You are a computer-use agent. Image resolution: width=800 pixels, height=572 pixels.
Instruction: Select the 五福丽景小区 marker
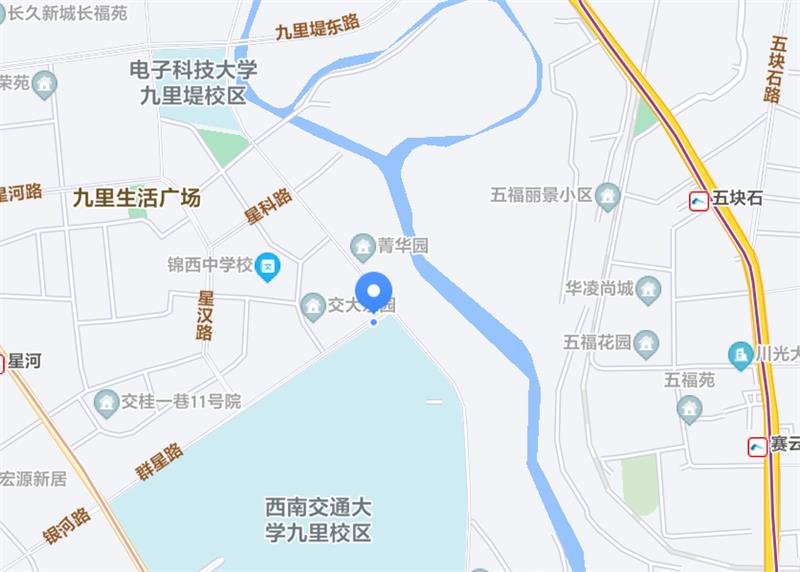point(607,195)
